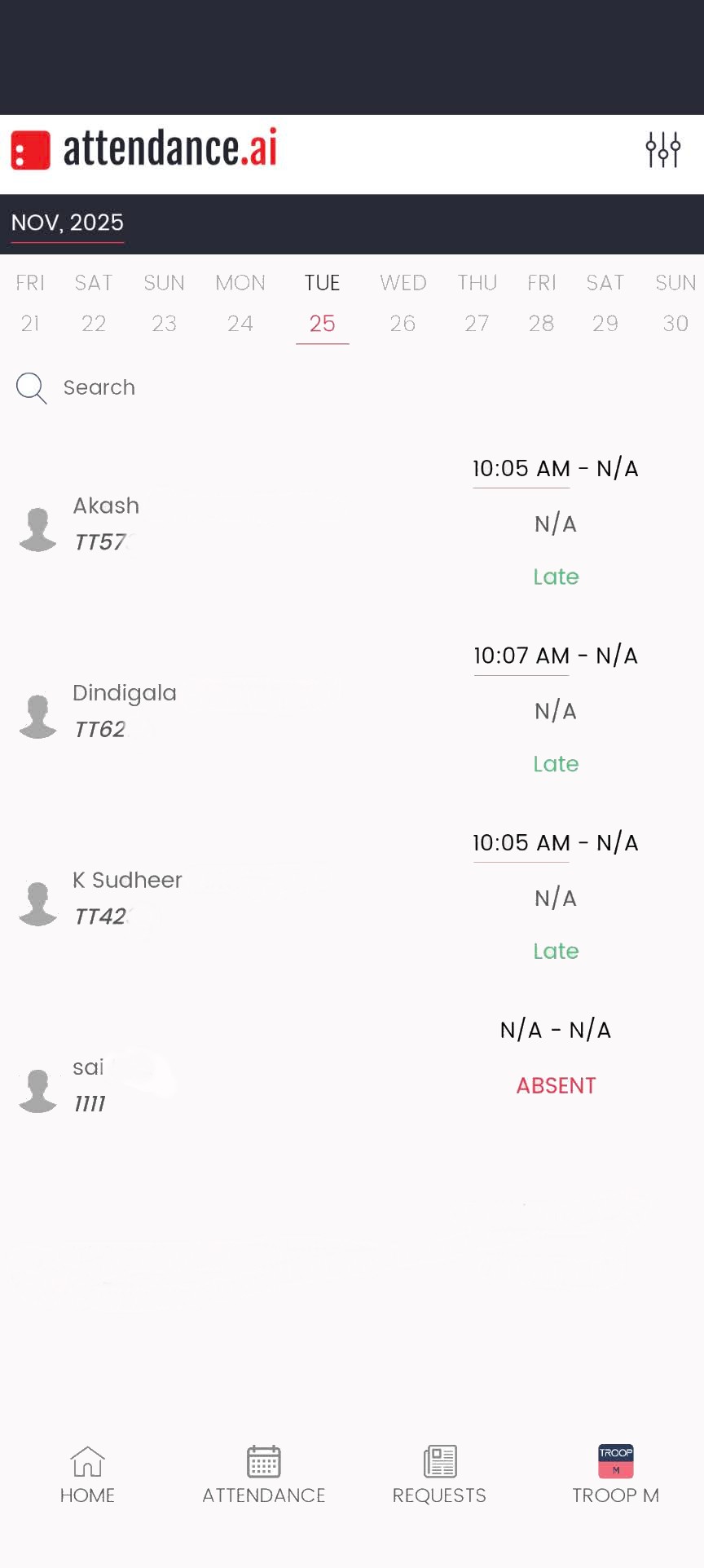Open Dindigala's attendance record
The image size is (704, 1568).
tap(352, 710)
